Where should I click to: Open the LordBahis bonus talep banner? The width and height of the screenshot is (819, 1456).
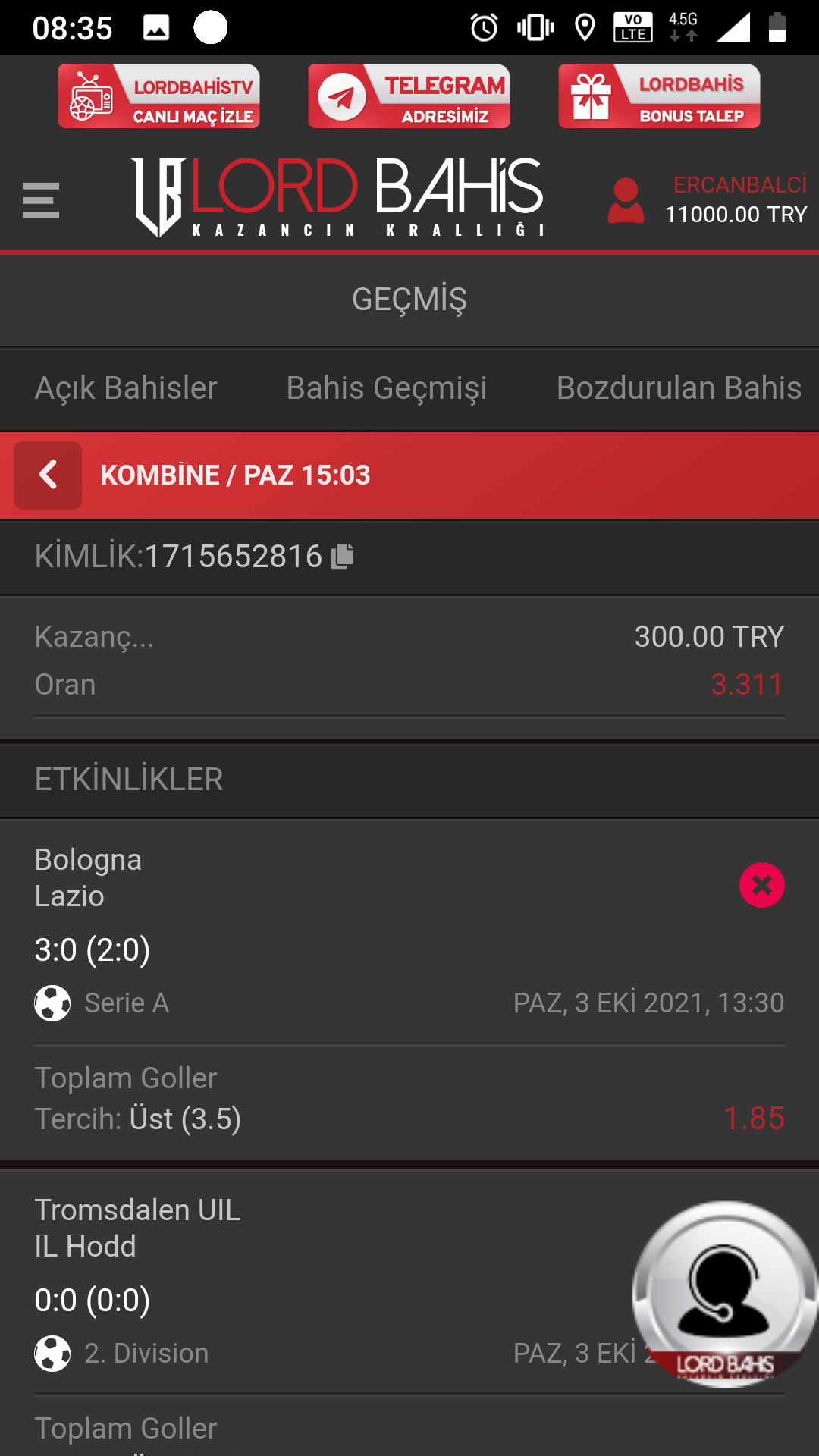660,96
